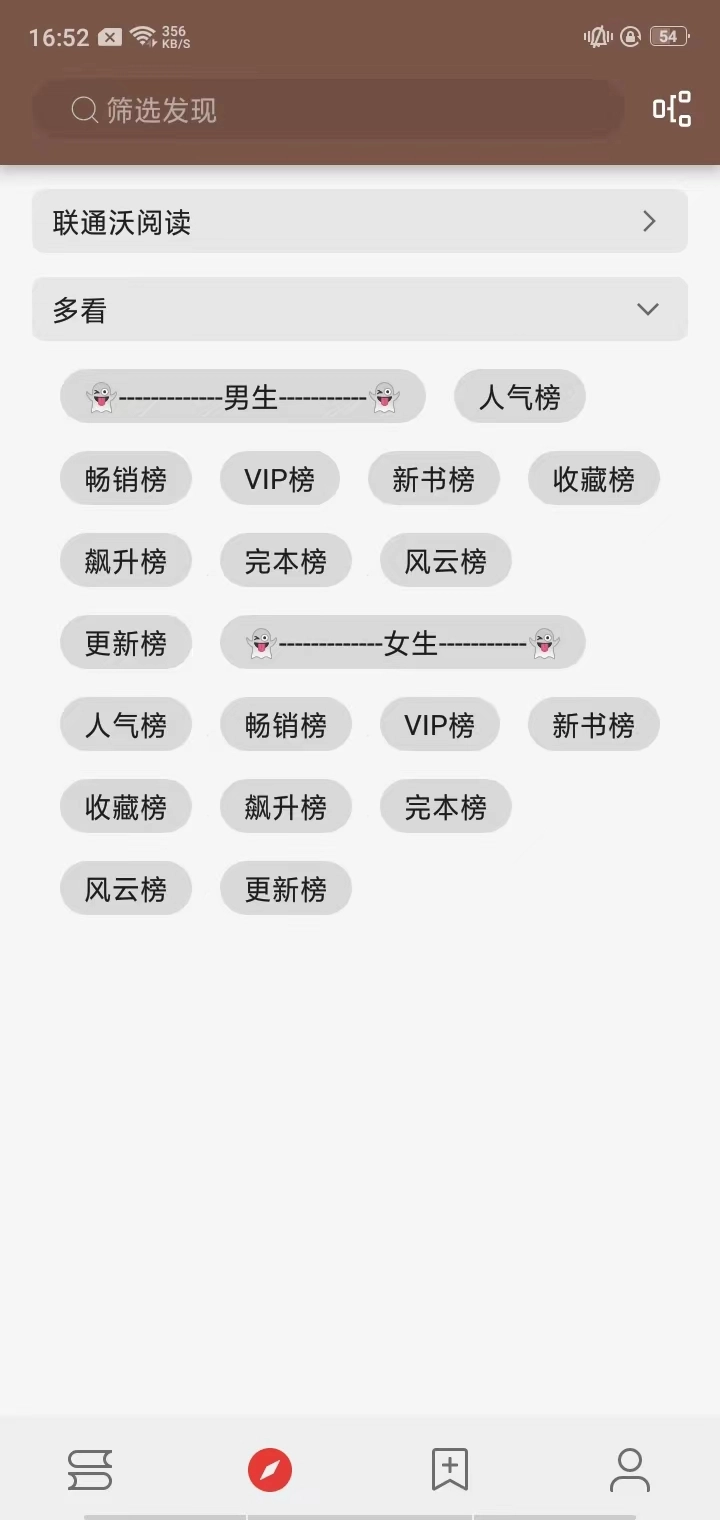Image resolution: width=720 pixels, height=1520 pixels.
Task: Open the 女生 VIP榜 chip
Action: click(439, 725)
